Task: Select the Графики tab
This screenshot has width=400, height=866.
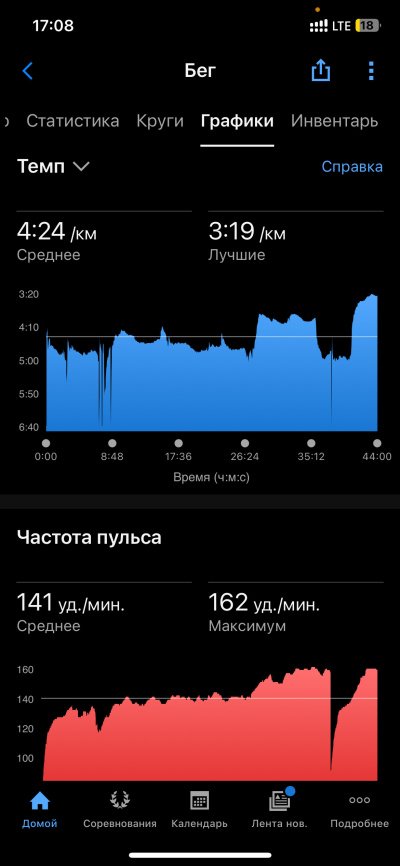Action: (x=237, y=122)
